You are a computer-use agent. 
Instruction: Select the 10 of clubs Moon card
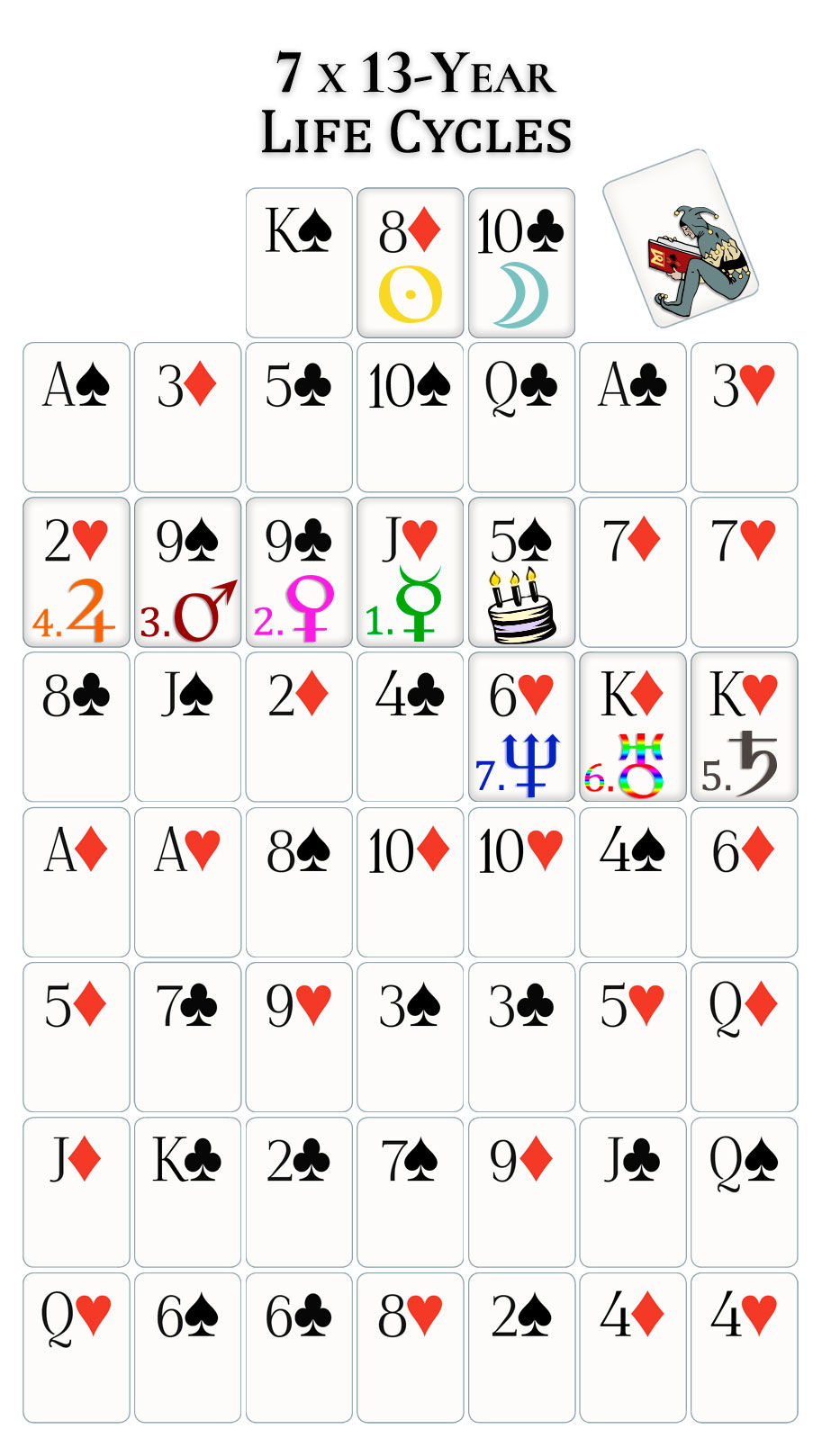point(521,263)
